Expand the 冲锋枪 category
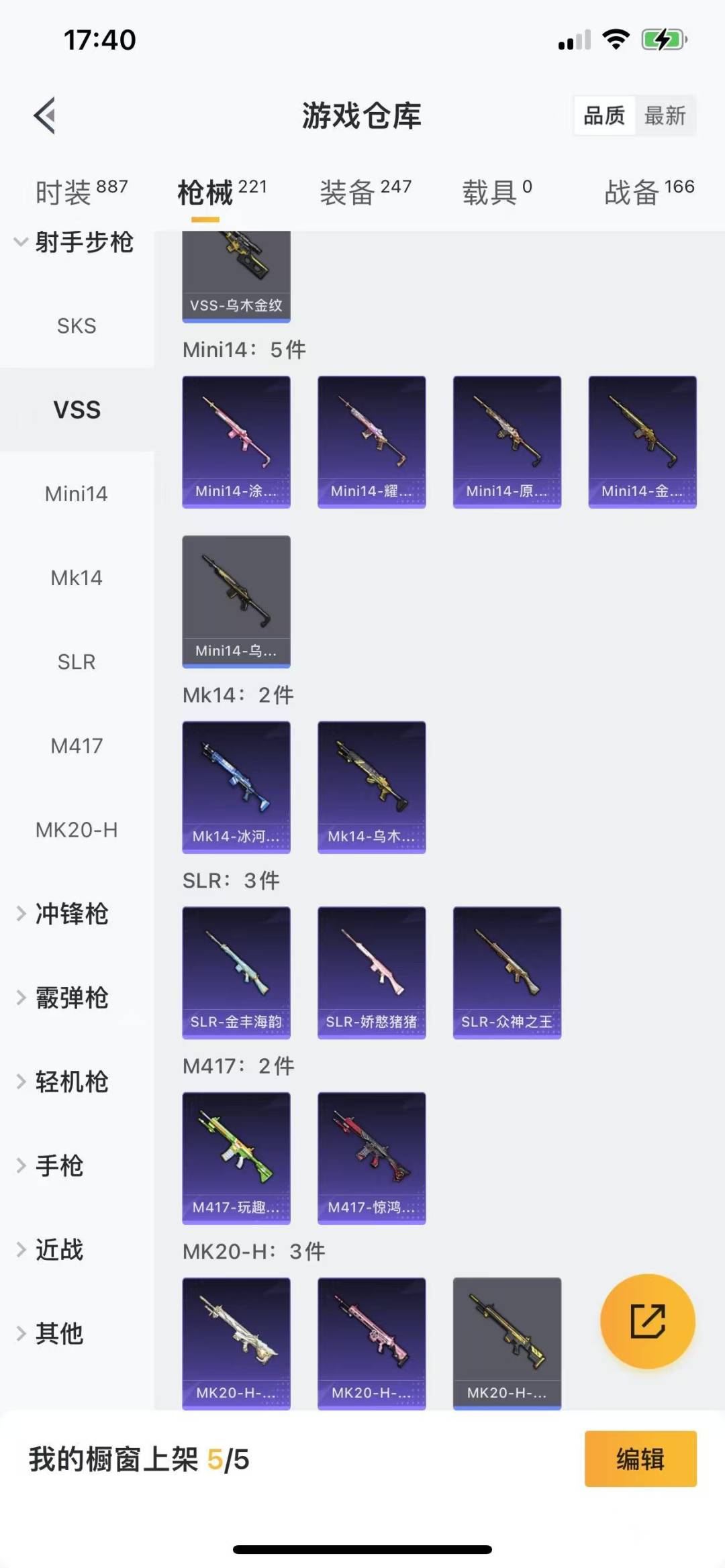725x1568 pixels. (71, 914)
